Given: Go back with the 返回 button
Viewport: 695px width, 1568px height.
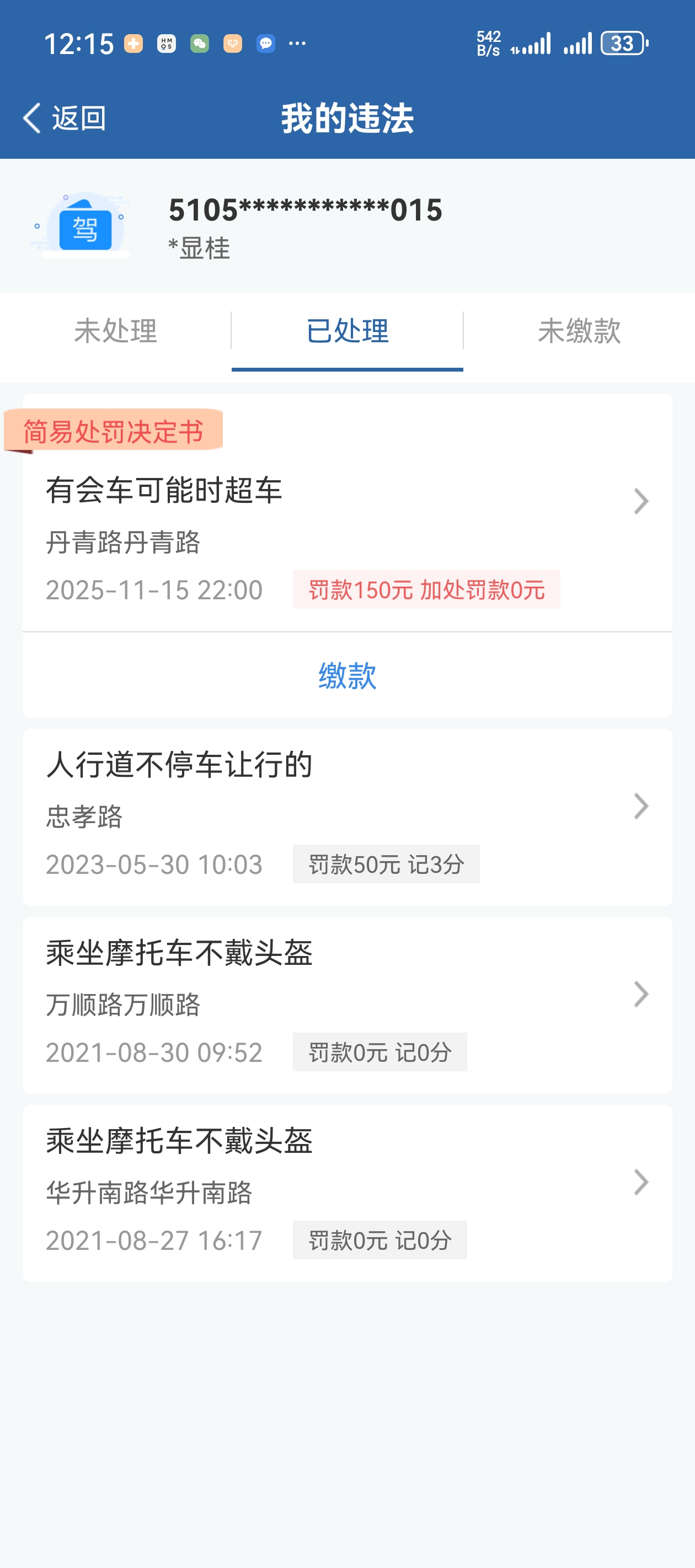Looking at the screenshot, I should pyautogui.click(x=65, y=118).
